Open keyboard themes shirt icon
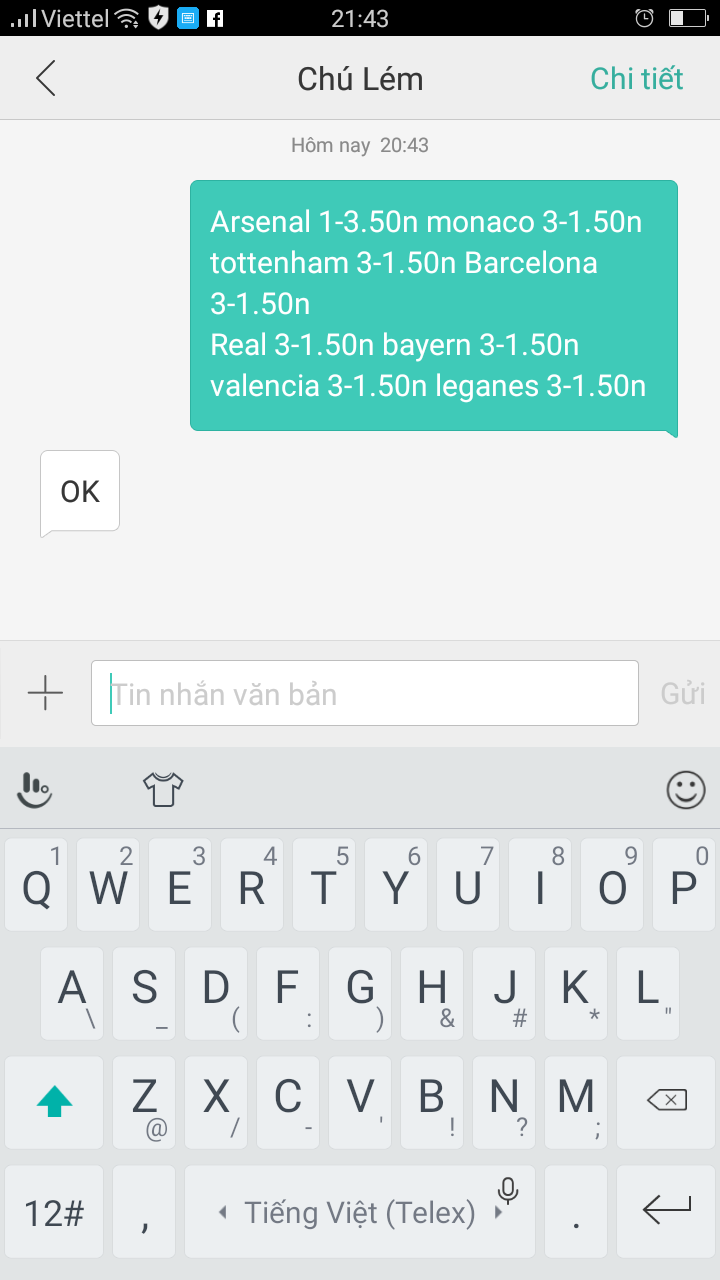 tap(163, 789)
